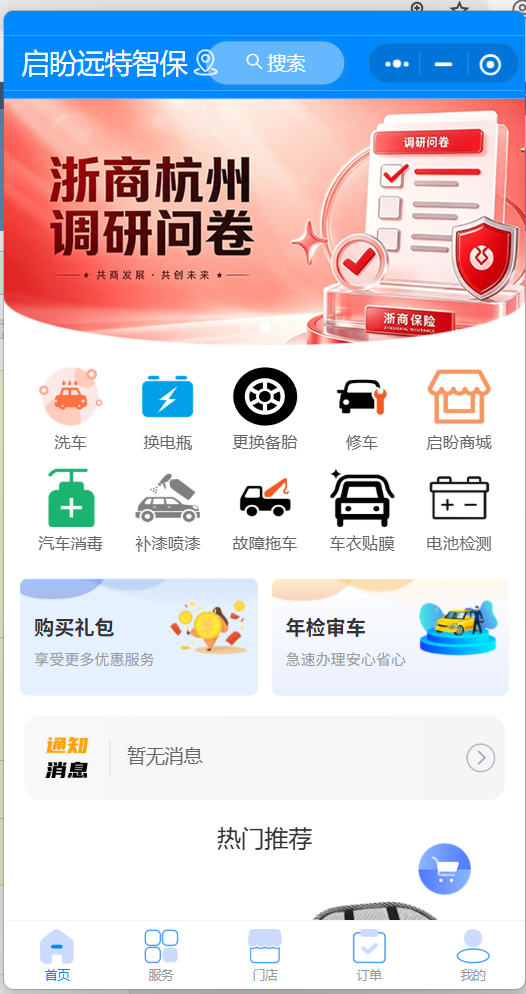The height and width of the screenshot is (994, 526).
Task: Open the 年检审车 card
Action: click(390, 637)
